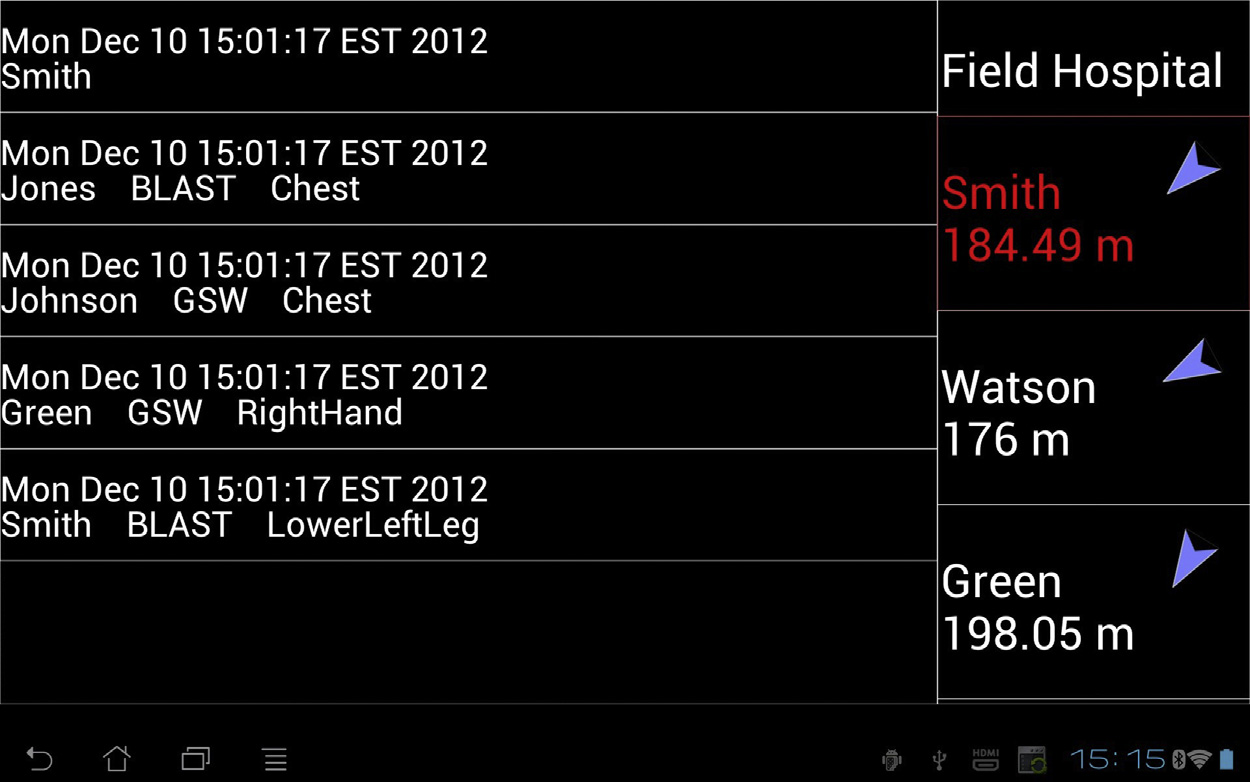The width and height of the screenshot is (1250, 782).
Task: Select Field Hospital destination
Action: pyautogui.click(x=1093, y=71)
